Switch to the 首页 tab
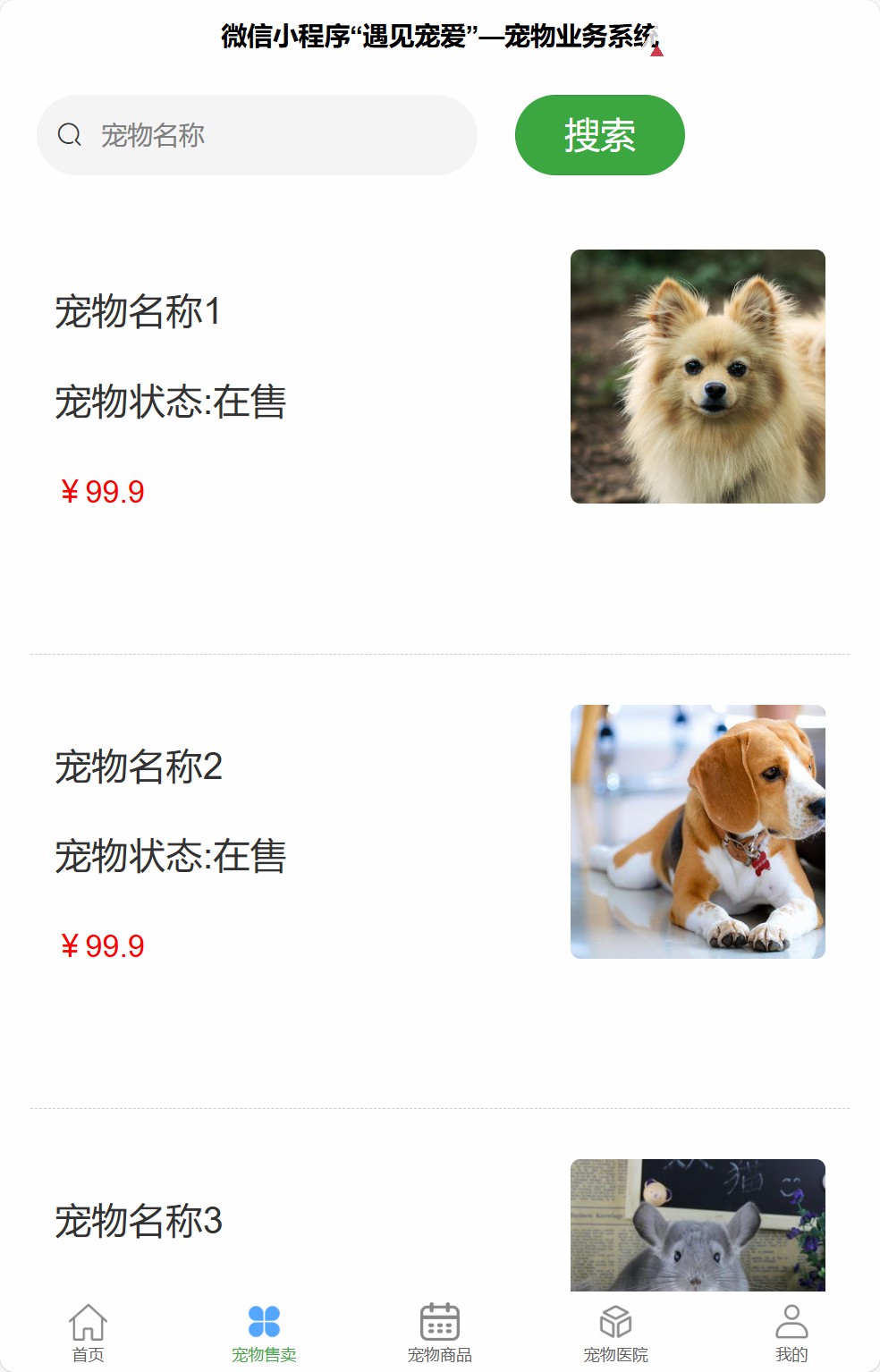 88,1333
